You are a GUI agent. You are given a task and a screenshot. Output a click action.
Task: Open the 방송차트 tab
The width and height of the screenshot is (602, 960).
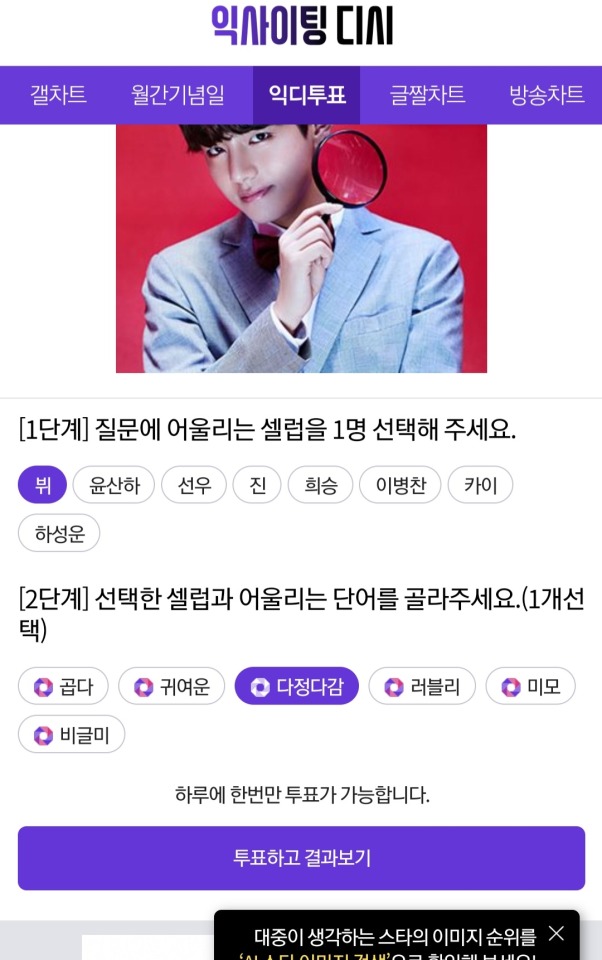[546, 95]
